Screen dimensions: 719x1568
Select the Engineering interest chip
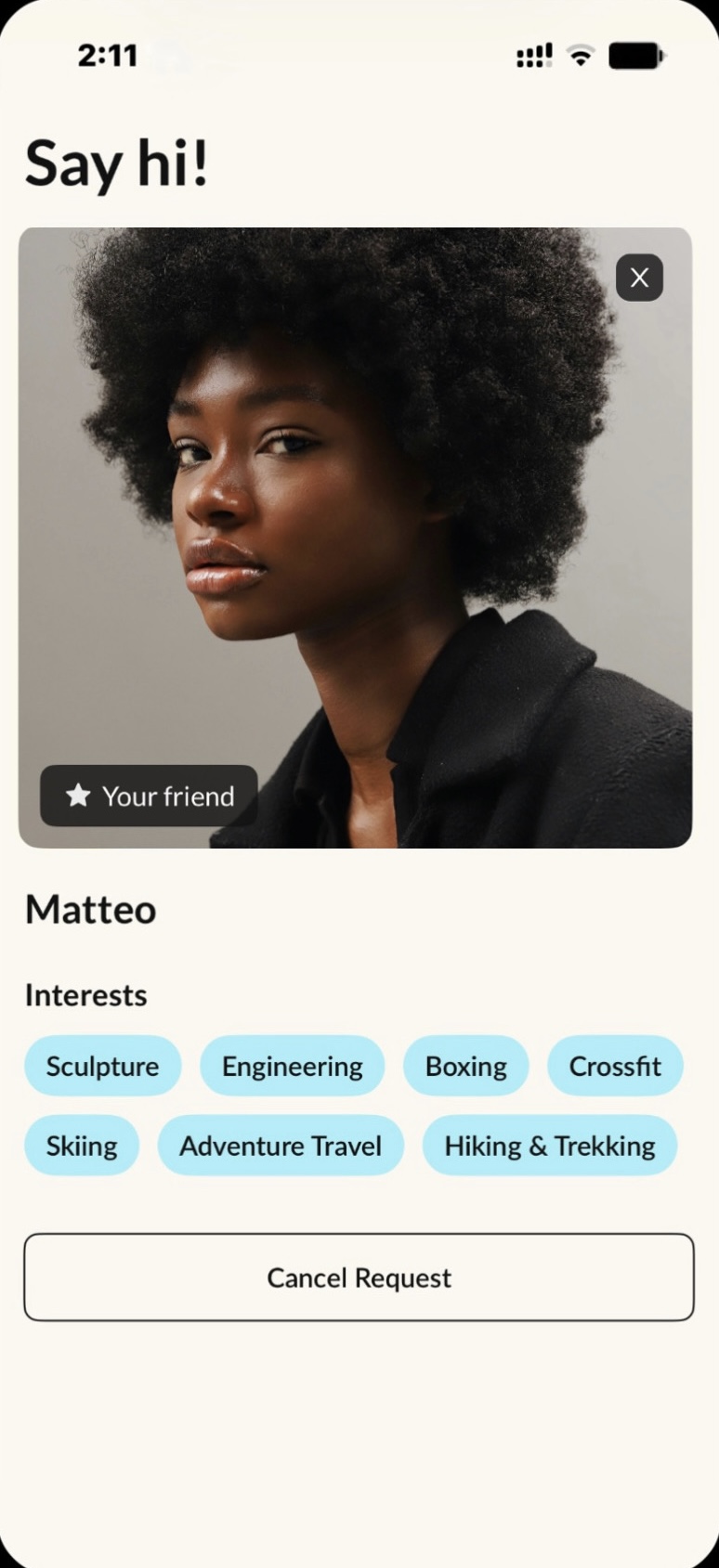click(x=292, y=1066)
